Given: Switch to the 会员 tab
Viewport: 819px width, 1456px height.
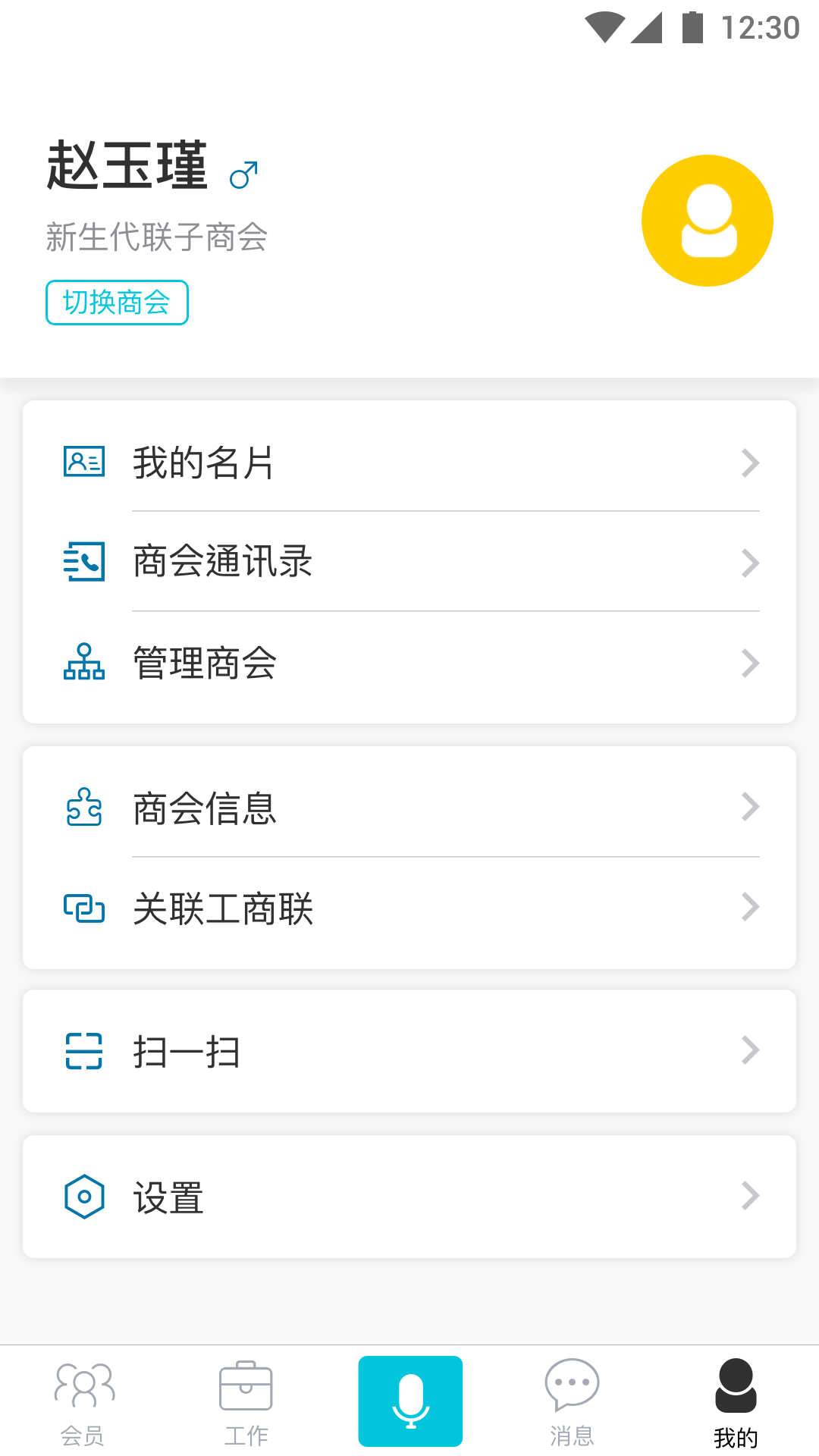Looking at the screenshot, I should (x=83, y=1403).
